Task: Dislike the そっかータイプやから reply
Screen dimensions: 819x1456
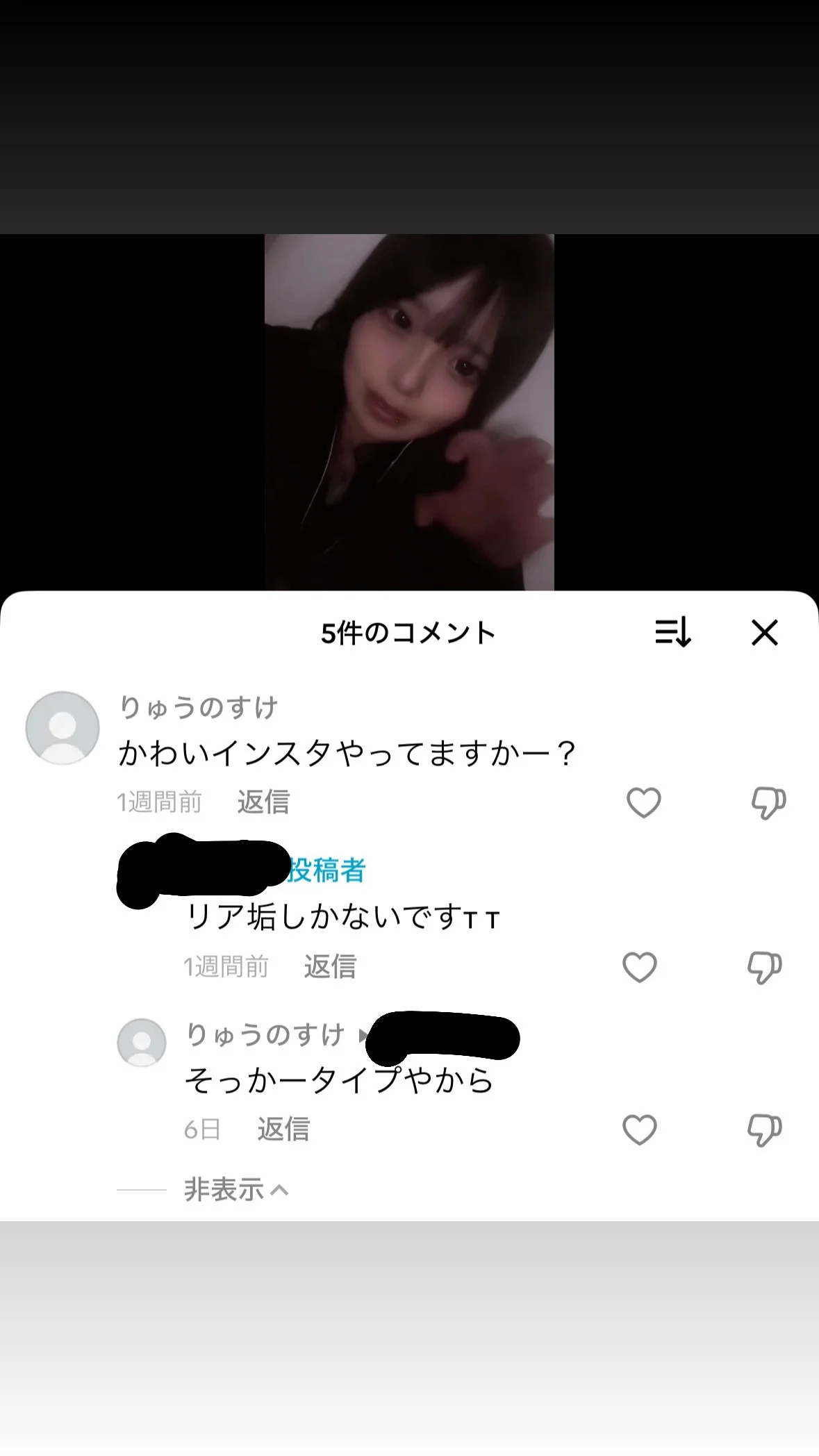Action: tap(764, 1130)
